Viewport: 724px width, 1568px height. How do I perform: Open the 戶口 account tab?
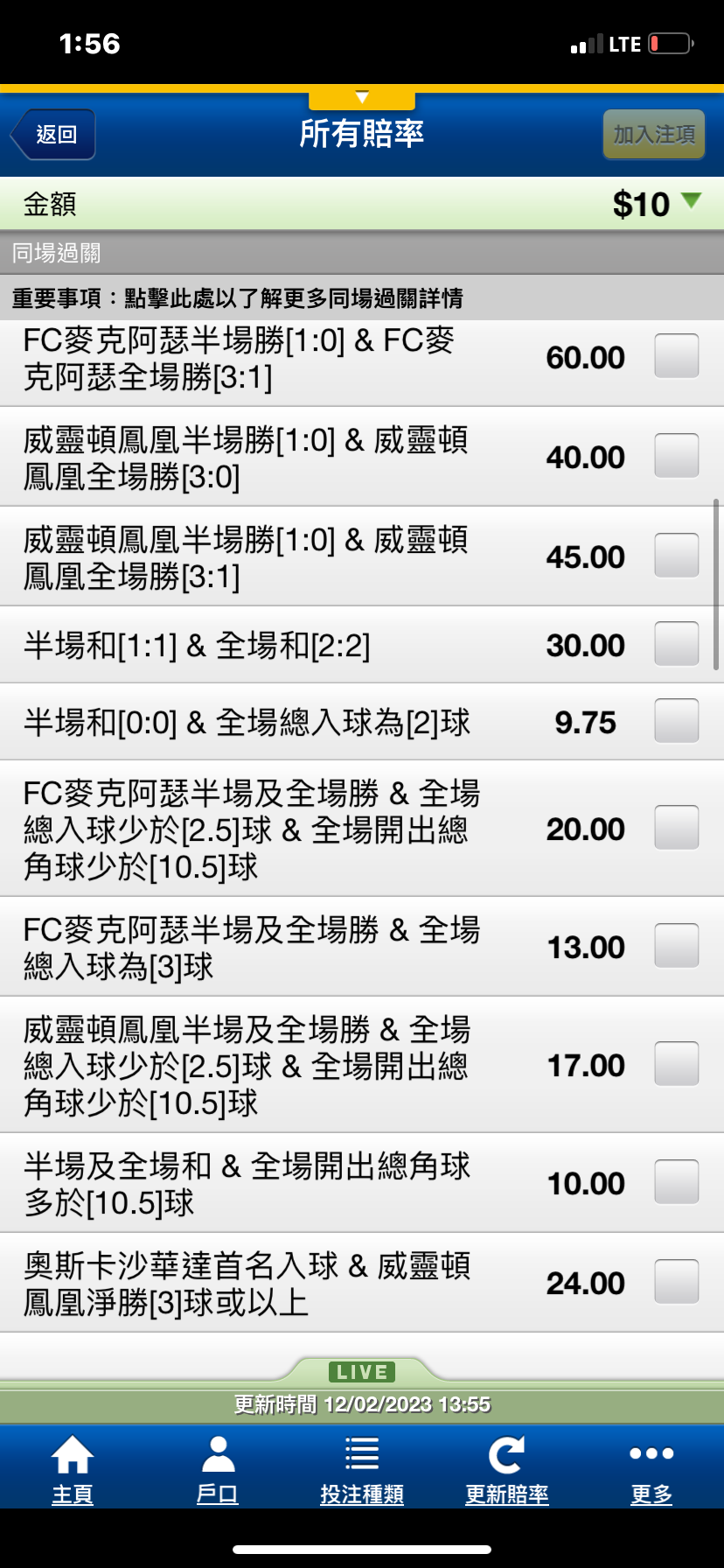pos(218,1470)
